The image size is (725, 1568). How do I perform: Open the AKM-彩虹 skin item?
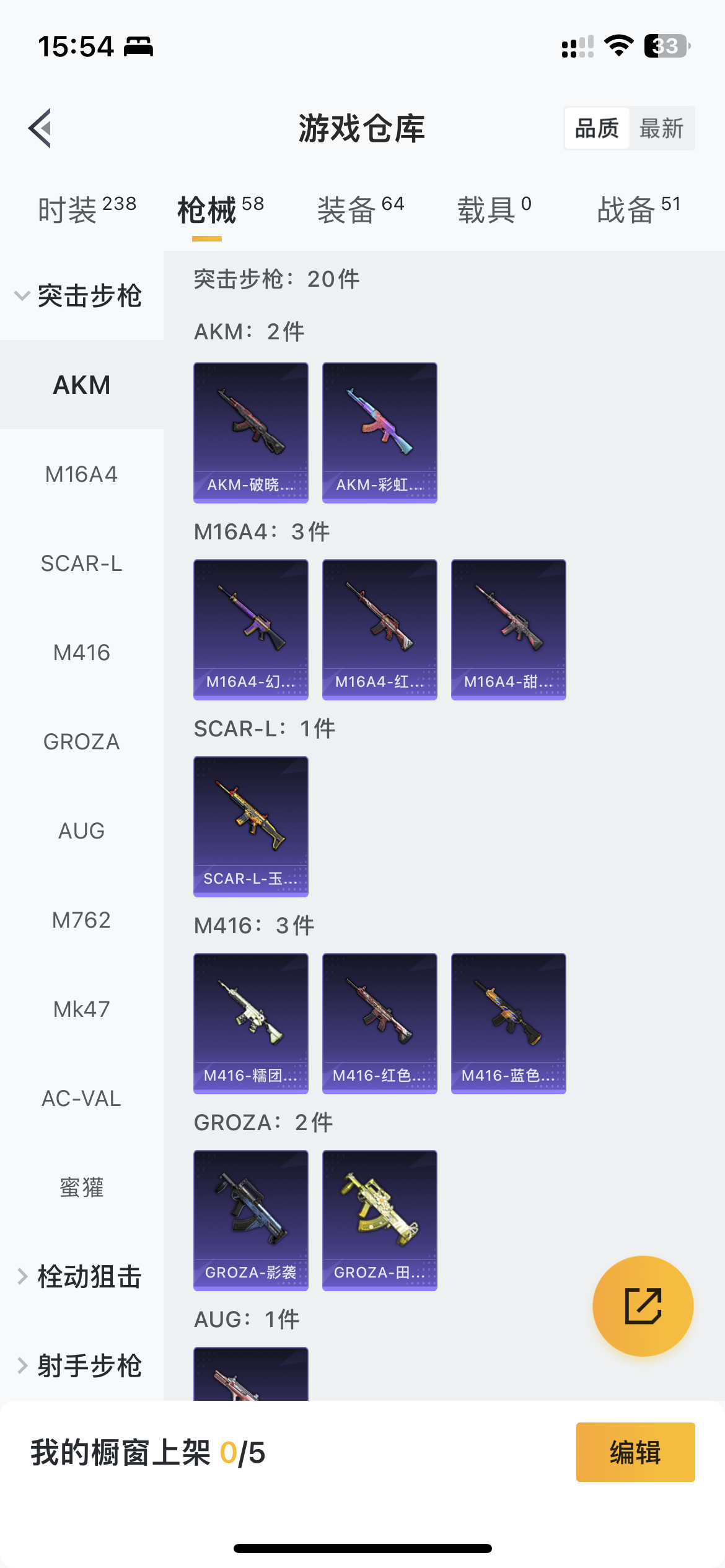[x=379, y=432]
